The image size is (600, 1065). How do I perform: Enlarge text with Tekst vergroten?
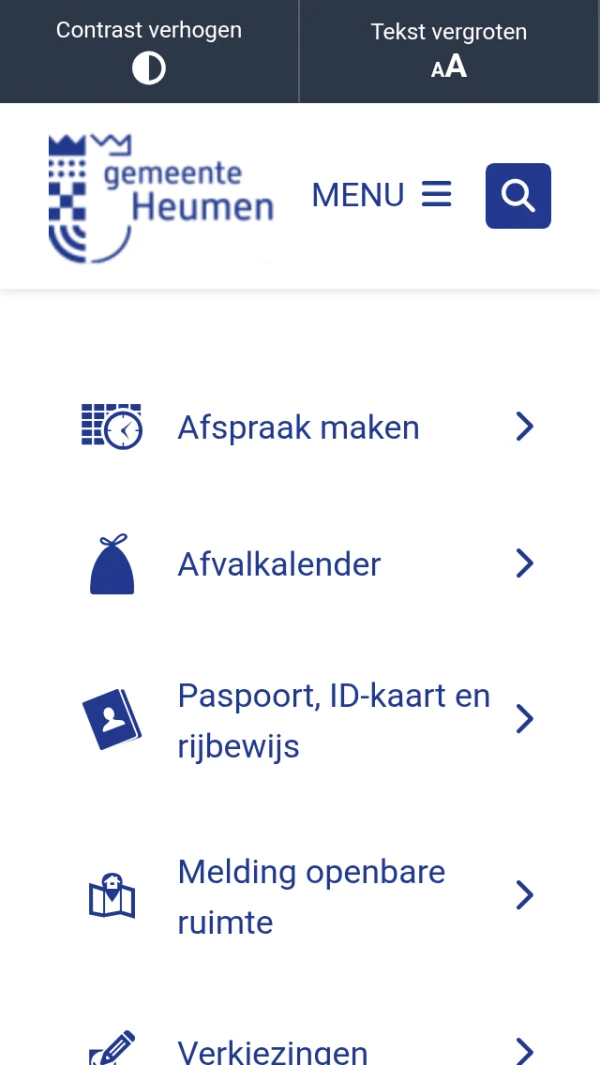(x=449, y=51)
